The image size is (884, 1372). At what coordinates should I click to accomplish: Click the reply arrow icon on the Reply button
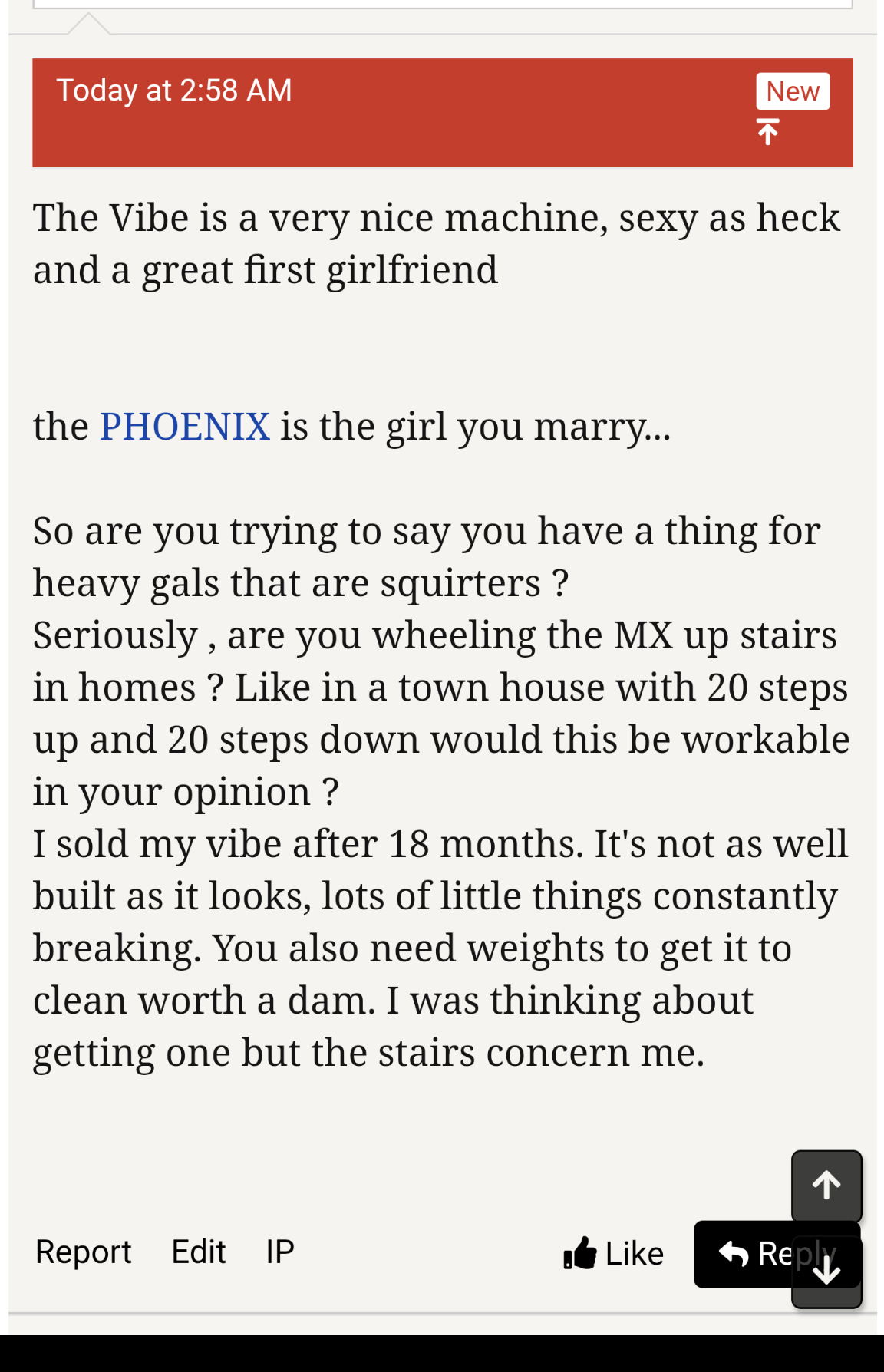734,1253
